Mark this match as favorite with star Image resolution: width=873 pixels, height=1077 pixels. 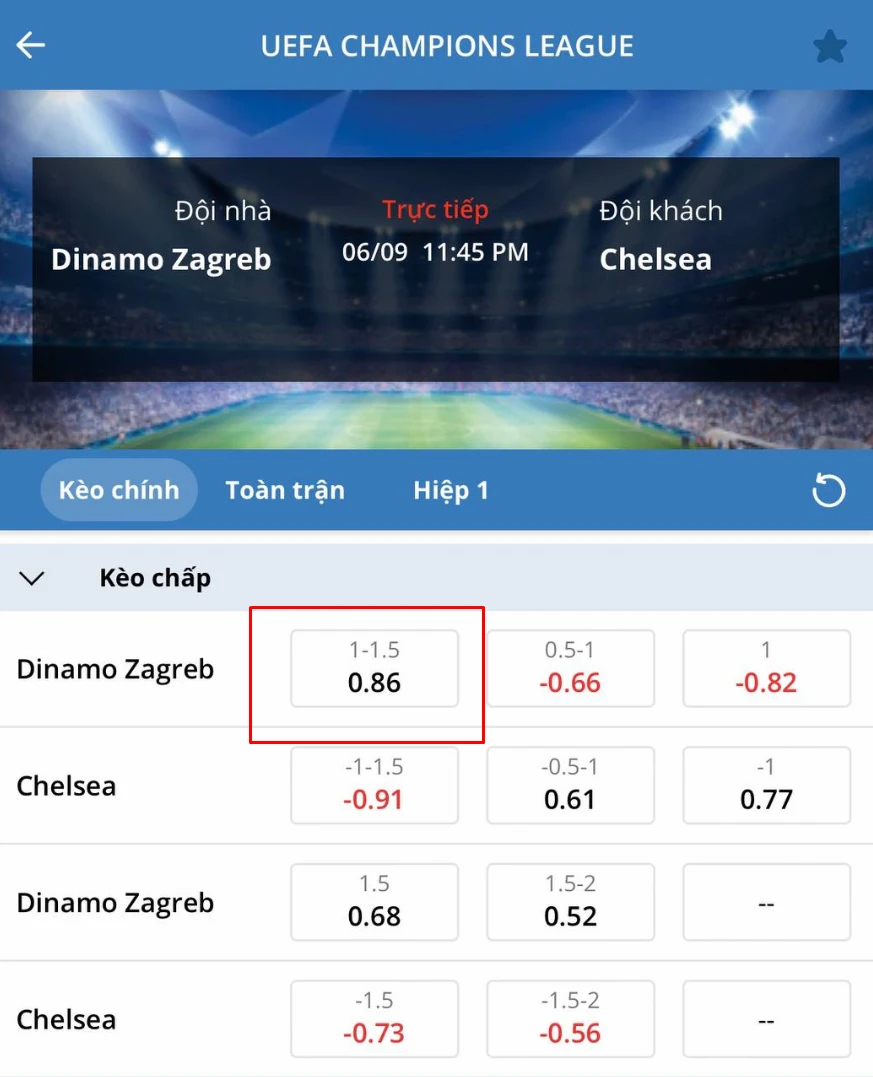tap(829, 47)
